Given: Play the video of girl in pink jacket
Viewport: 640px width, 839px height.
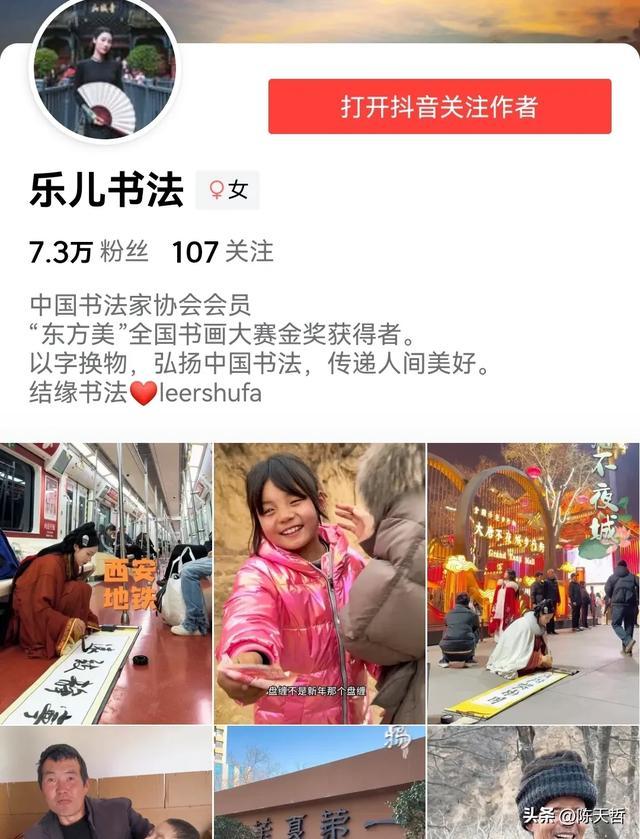Looking at the screenshot, I should point(319,583).
